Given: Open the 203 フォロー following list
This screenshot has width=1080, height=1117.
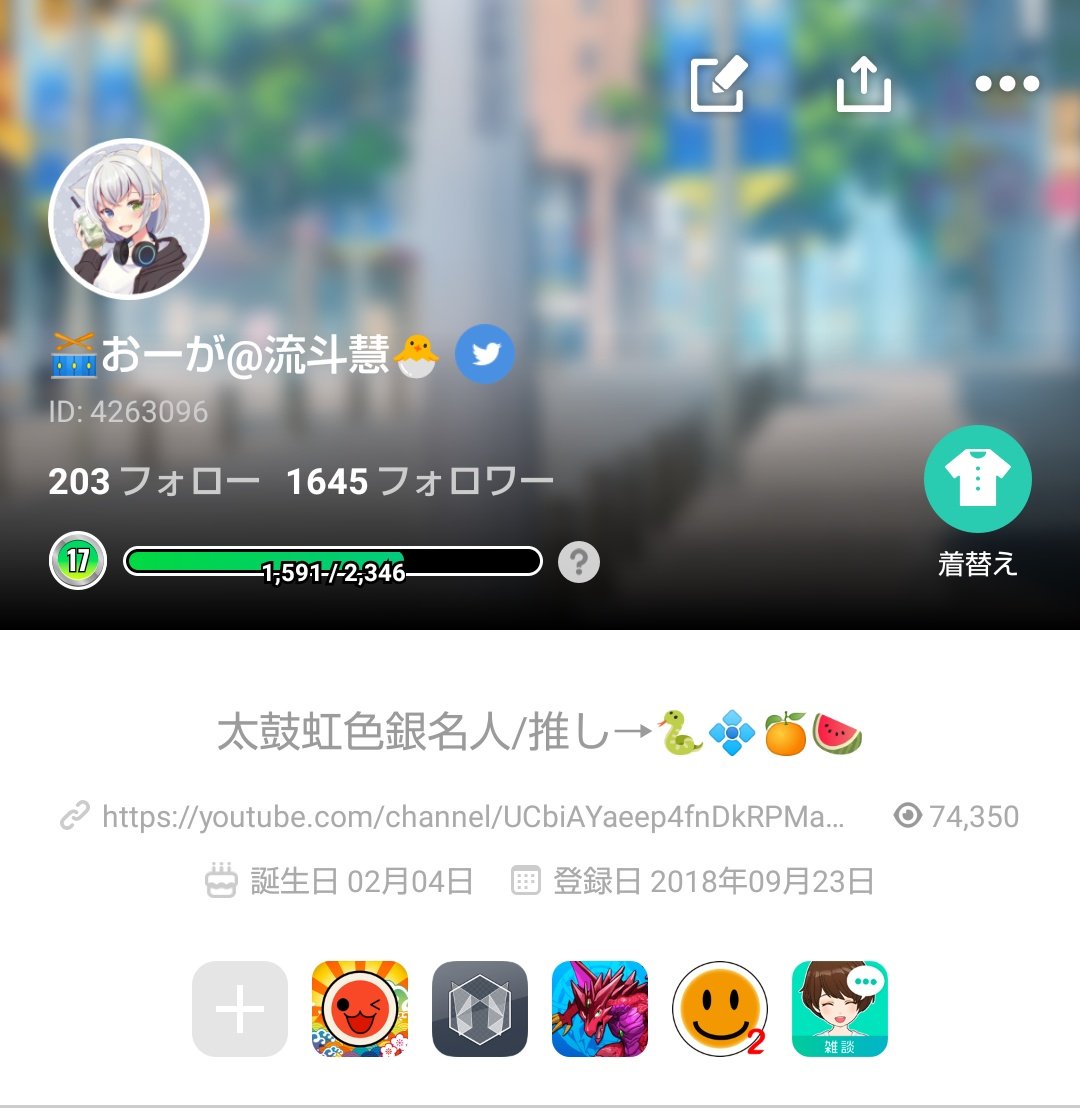Looking at the screenshot, I should pos(154,482).
